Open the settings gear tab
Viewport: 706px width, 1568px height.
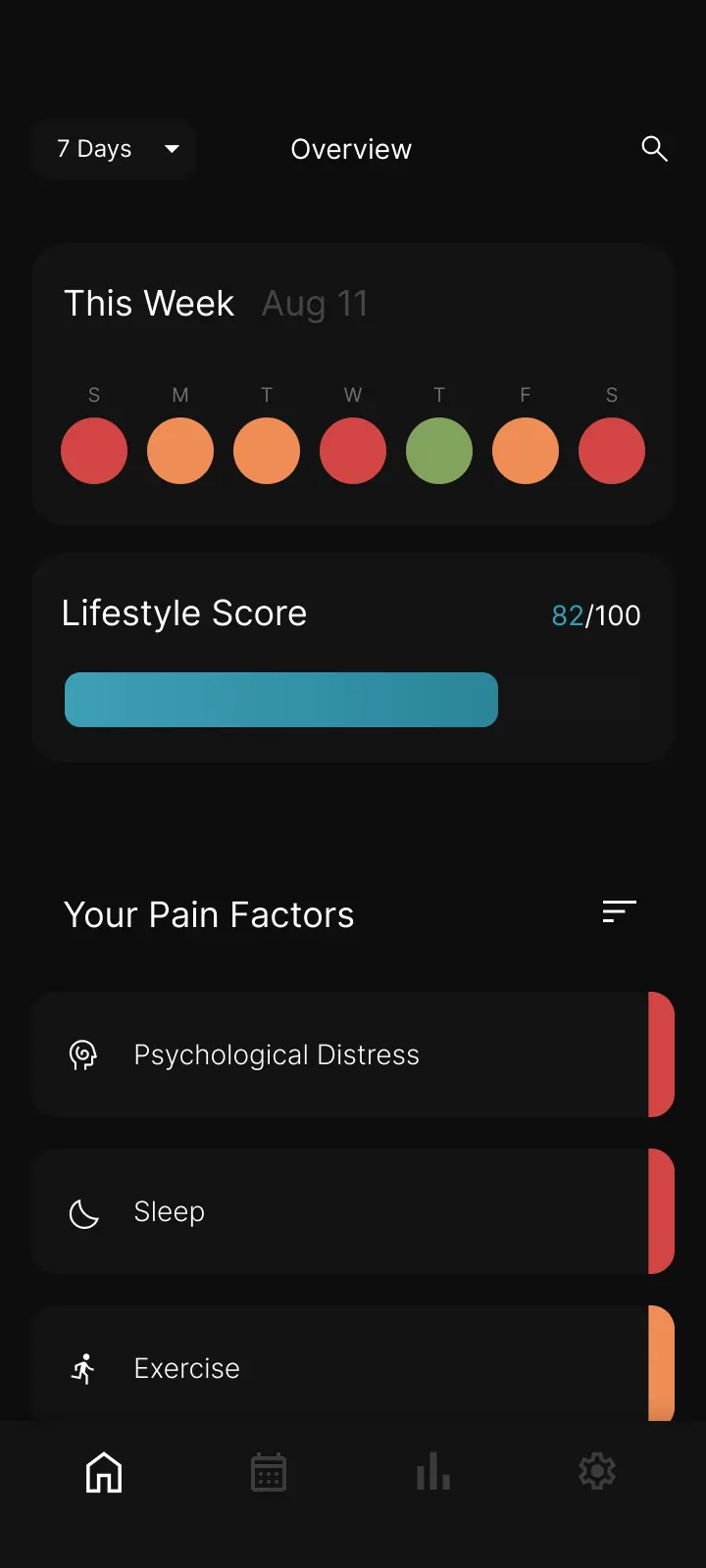[597, 1472]
